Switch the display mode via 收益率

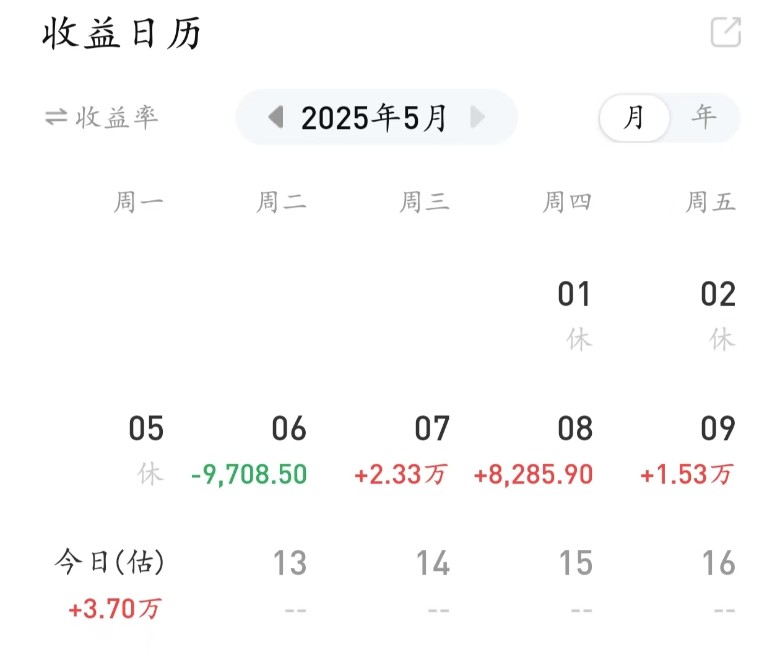(x=102, y=118)
